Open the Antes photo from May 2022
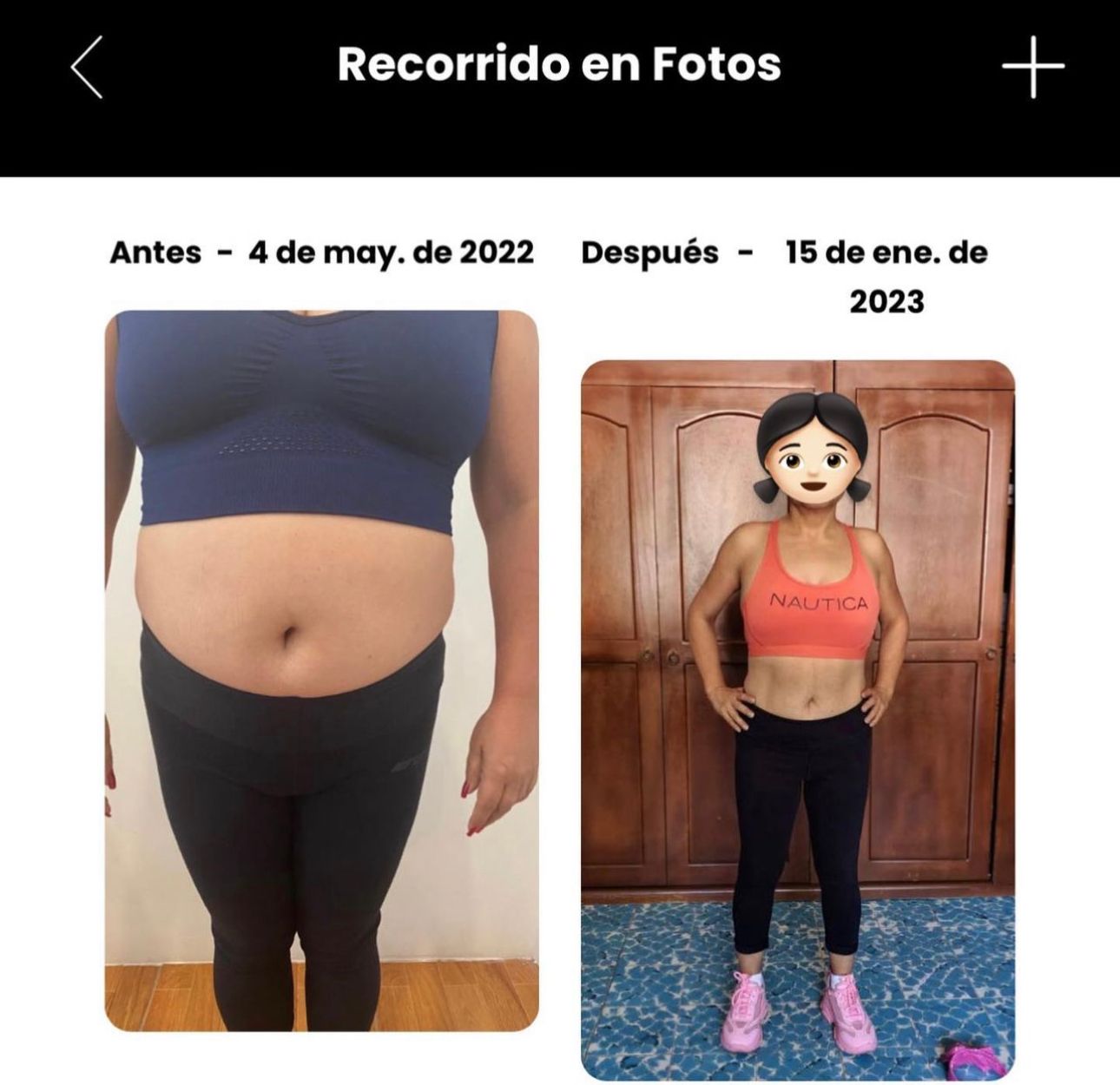 click(321, 670)
